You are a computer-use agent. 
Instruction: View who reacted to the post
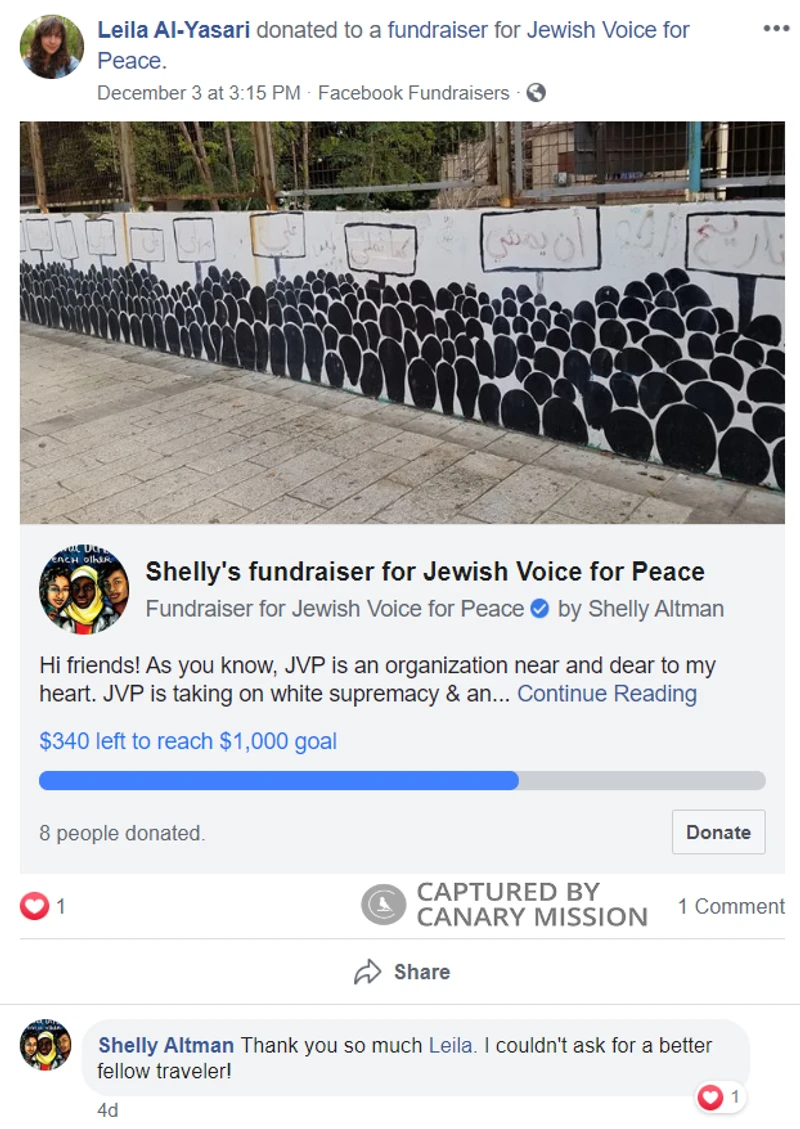tap(42, 907)
